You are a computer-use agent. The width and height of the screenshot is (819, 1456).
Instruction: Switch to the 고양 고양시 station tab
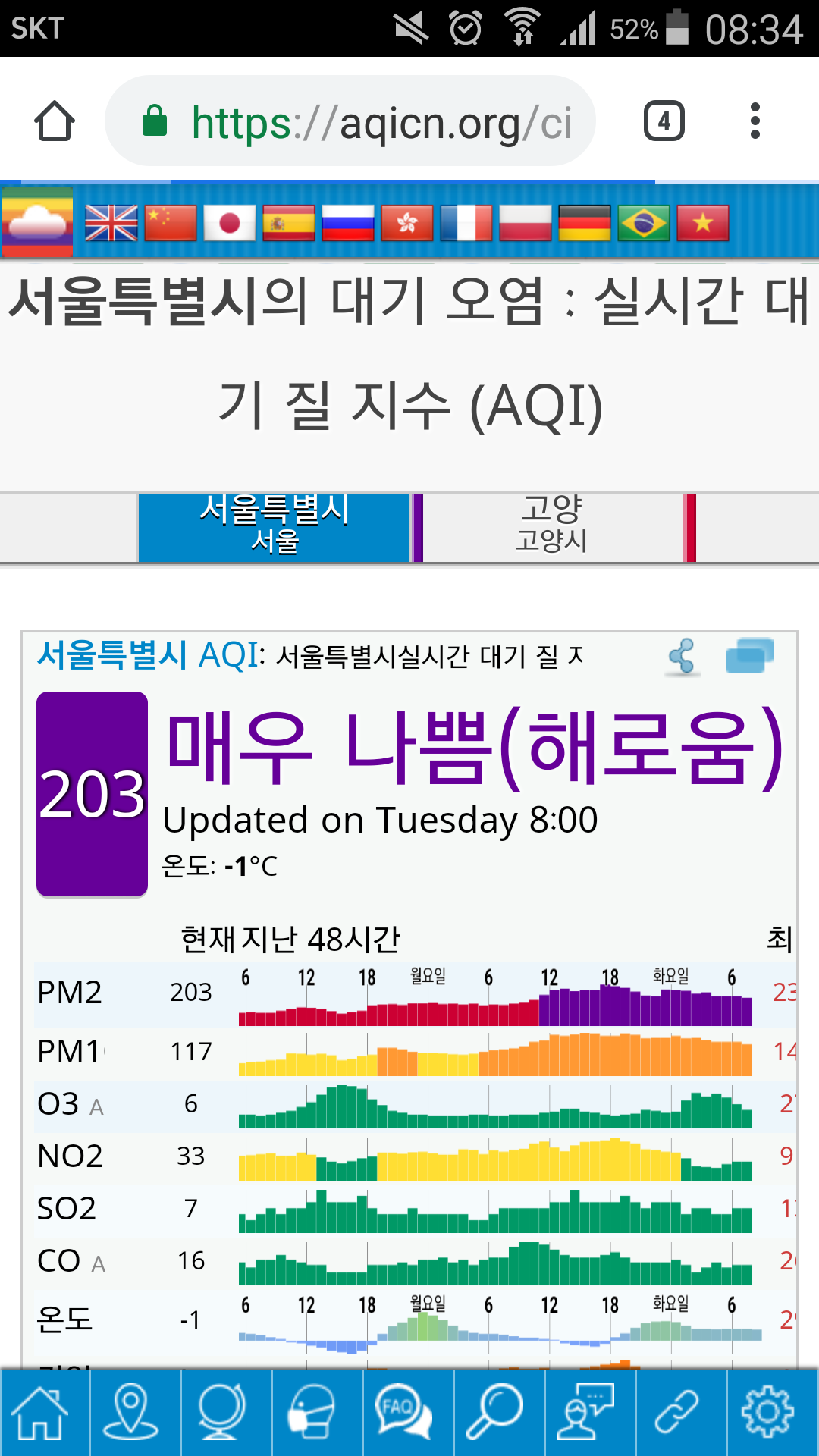pos(551,527)
